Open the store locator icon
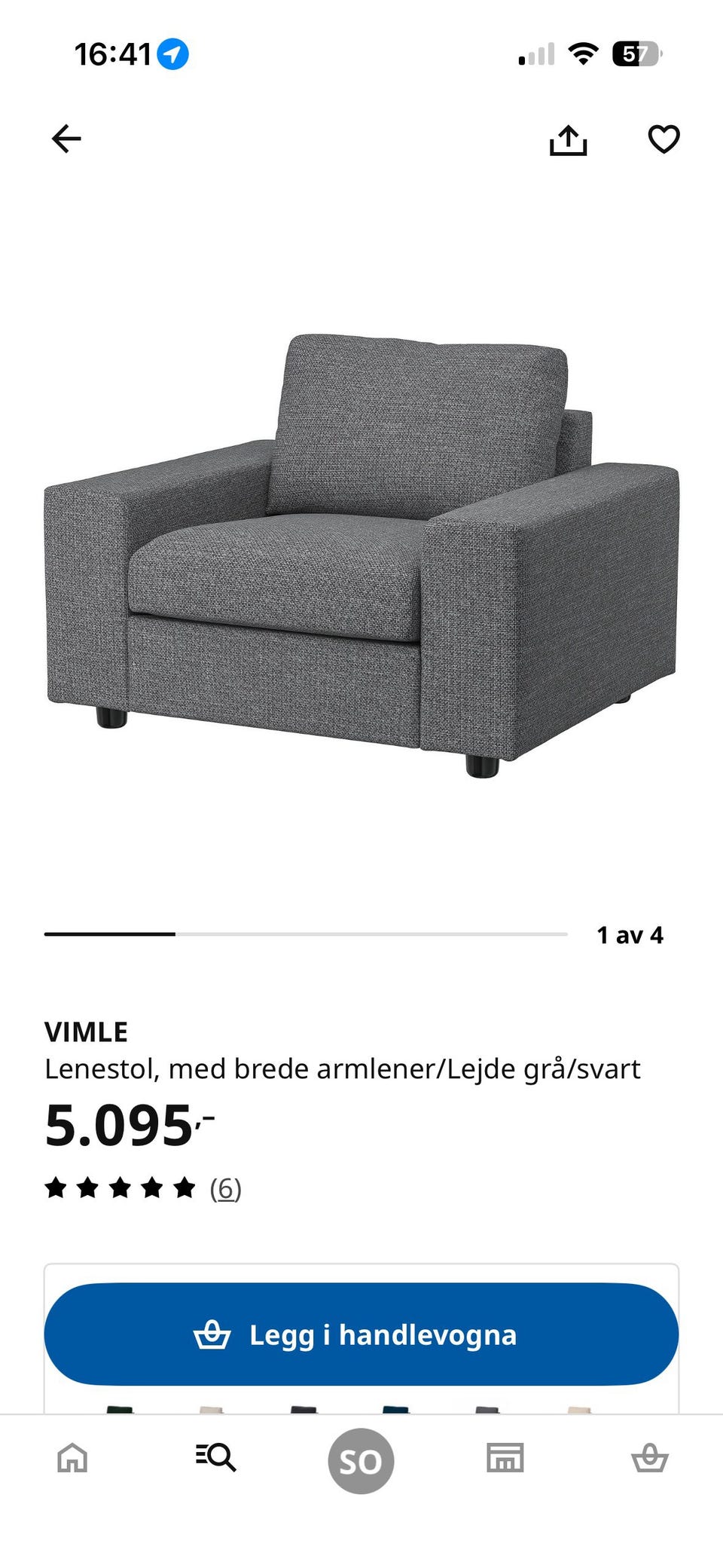This screenshot has height=1568, width=723. (x=506, y=1459)
